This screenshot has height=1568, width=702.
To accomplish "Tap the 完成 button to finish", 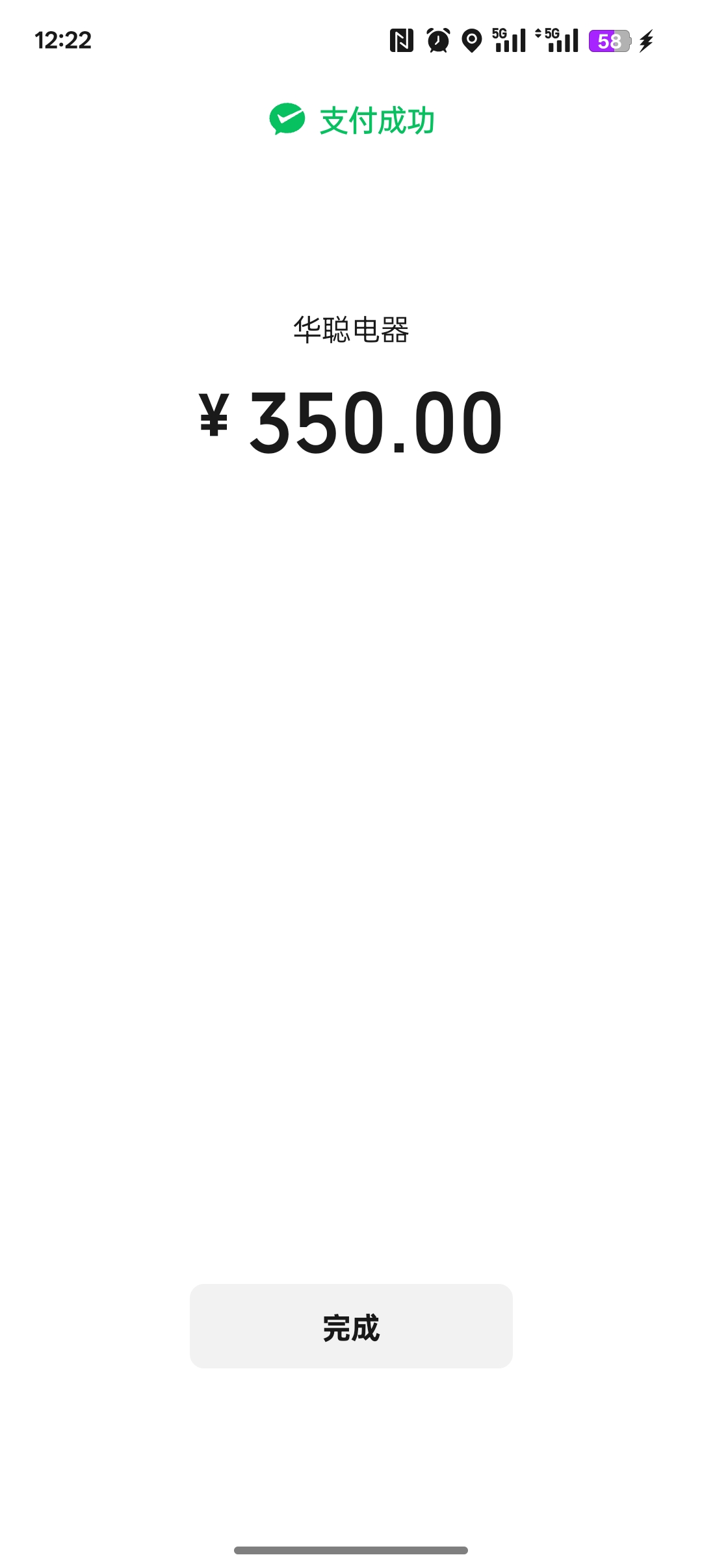I will click(x=351, y=1326).
